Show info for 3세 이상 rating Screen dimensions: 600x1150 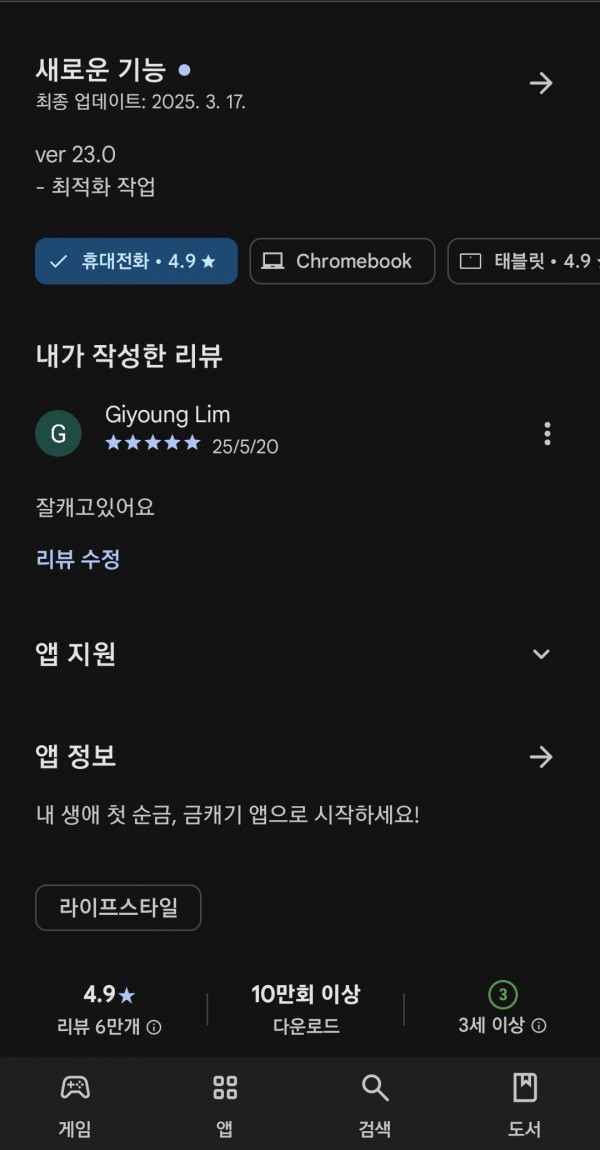[x=538, y=1025]
